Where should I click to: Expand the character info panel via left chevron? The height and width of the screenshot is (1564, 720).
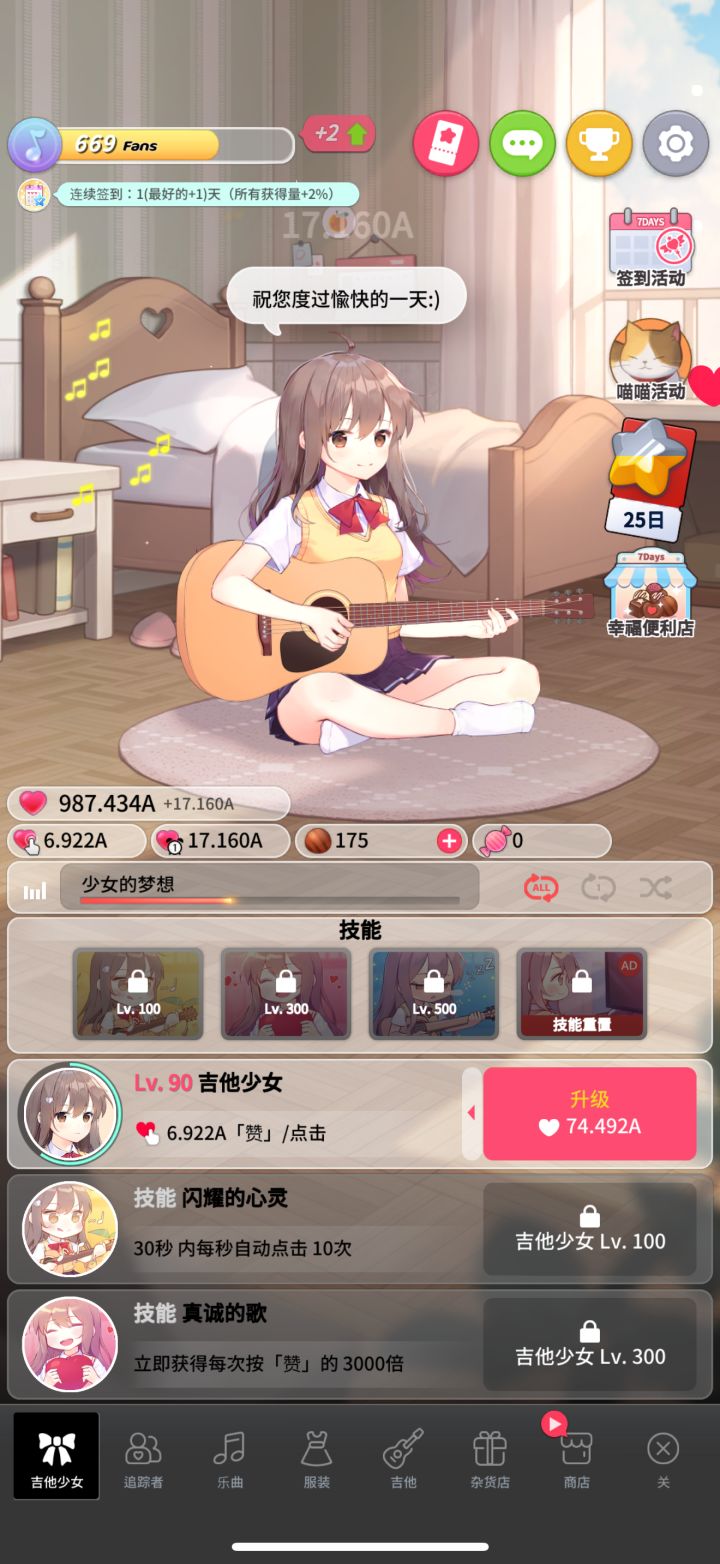pos(469,1112)
